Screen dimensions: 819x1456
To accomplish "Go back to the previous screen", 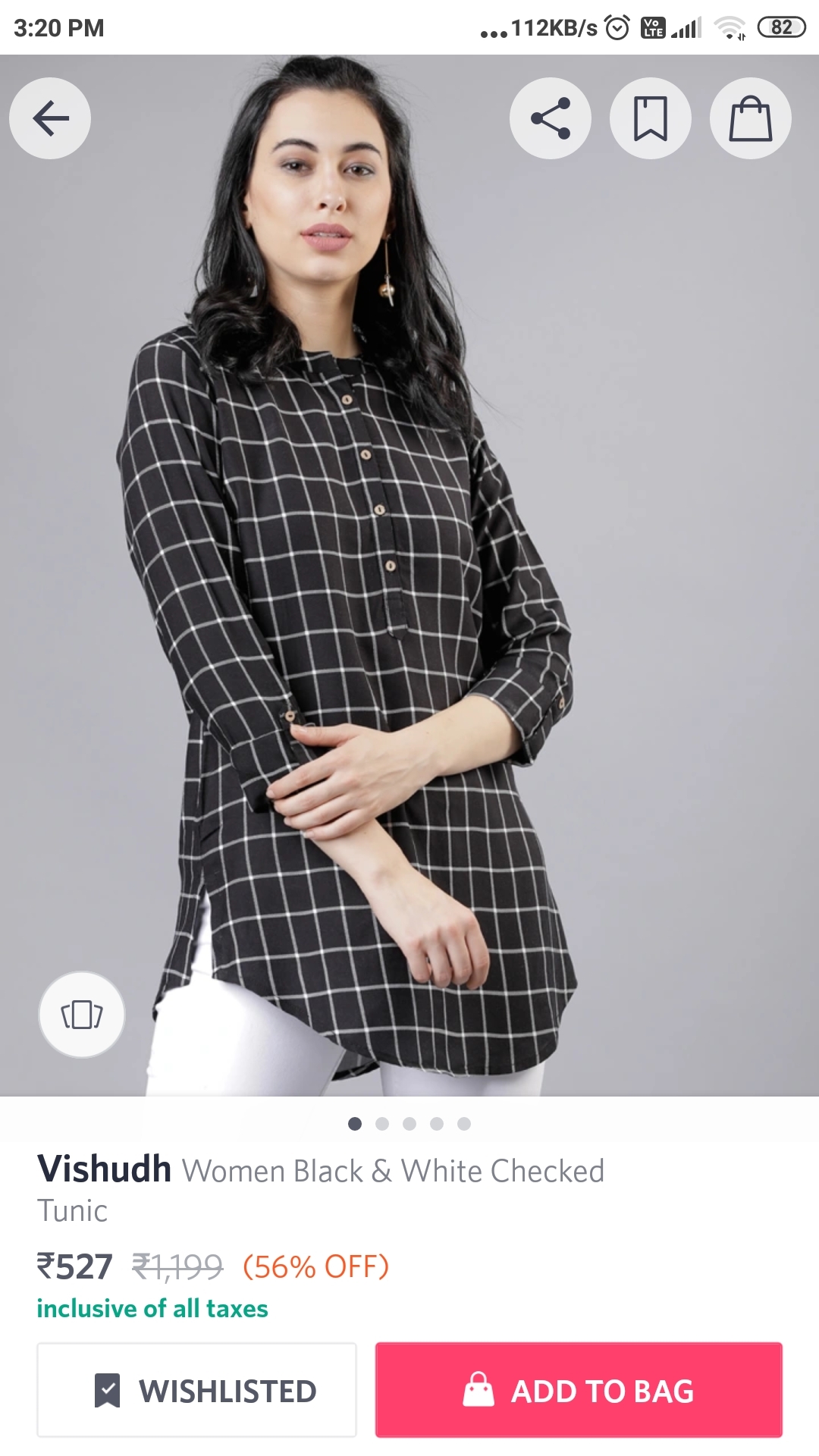I will tap(50, 118).
